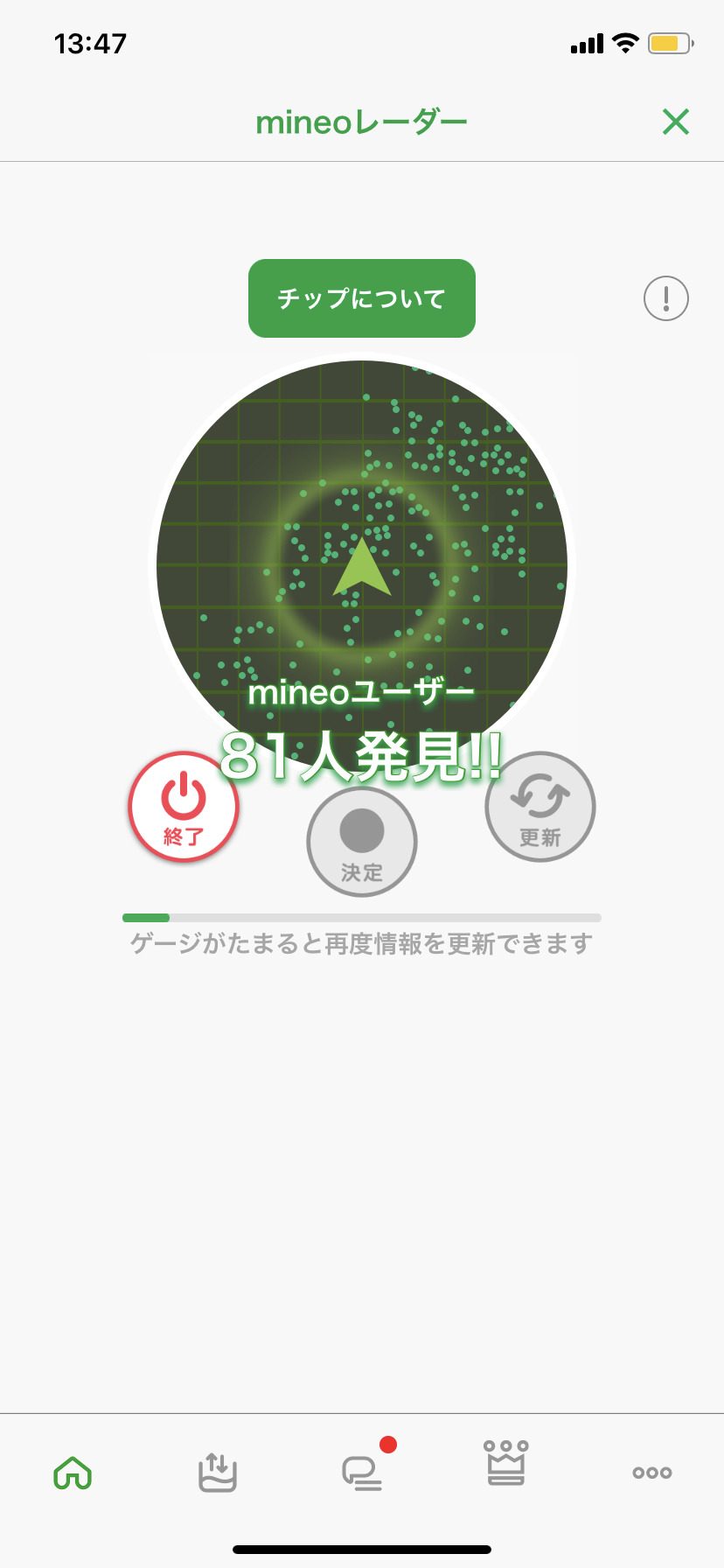This screenshot has height=1568, width=724.
Task: Open the チップについて button
Action: [x=361, y=298]
